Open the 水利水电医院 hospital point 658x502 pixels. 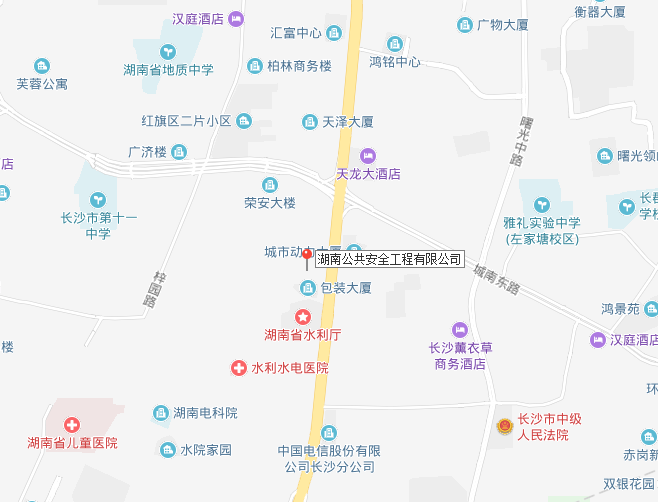click(x=240, y=368)
